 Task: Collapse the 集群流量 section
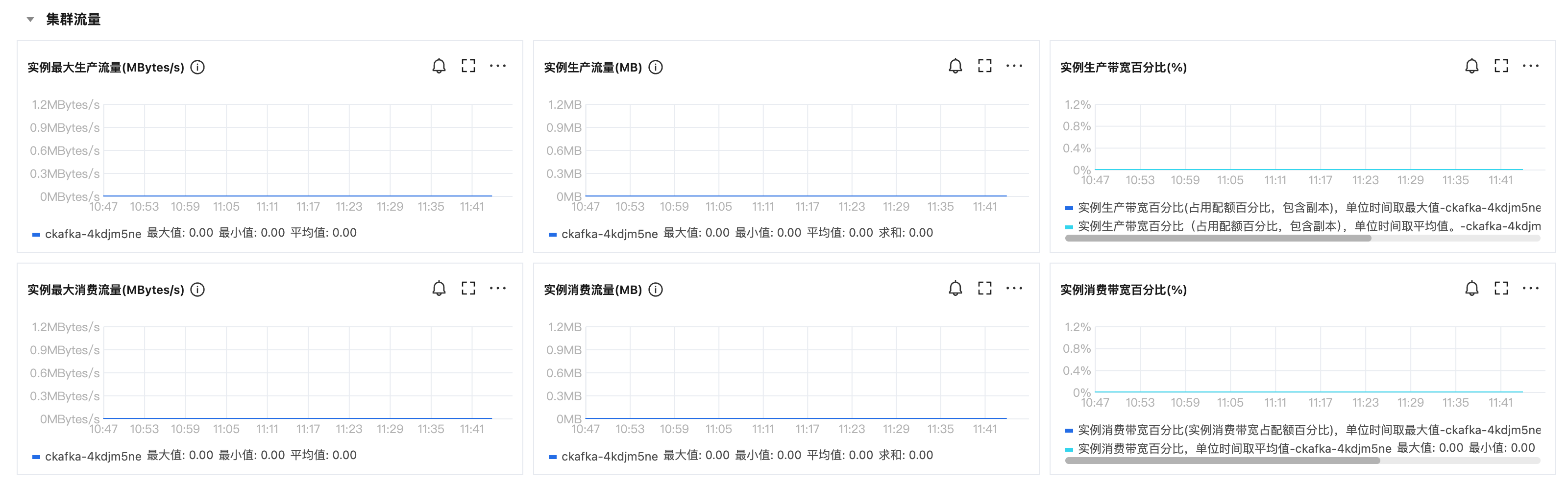point(30,20)
